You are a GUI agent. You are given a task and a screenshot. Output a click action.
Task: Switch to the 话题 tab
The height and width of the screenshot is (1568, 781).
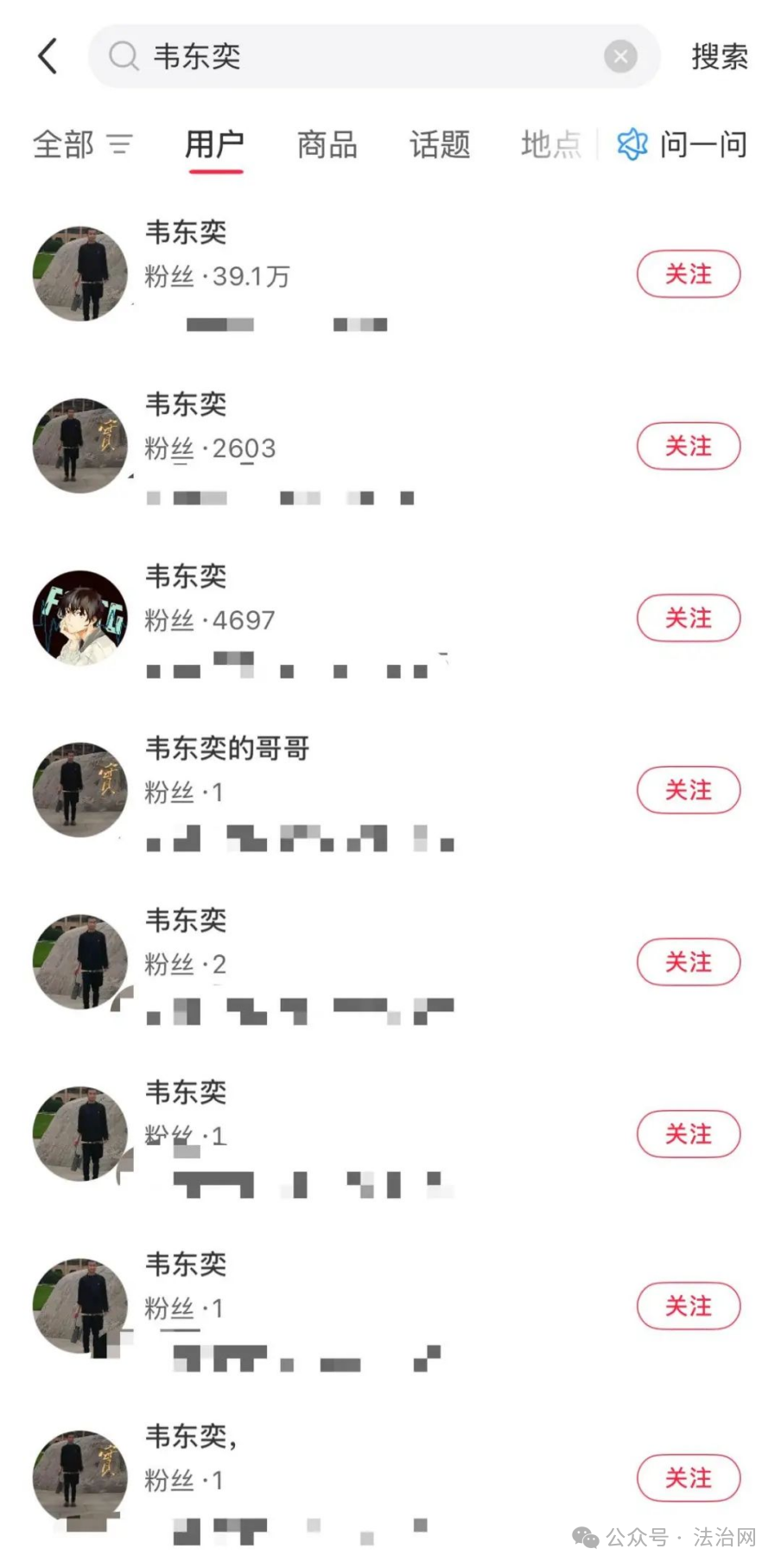pos(440,144)
